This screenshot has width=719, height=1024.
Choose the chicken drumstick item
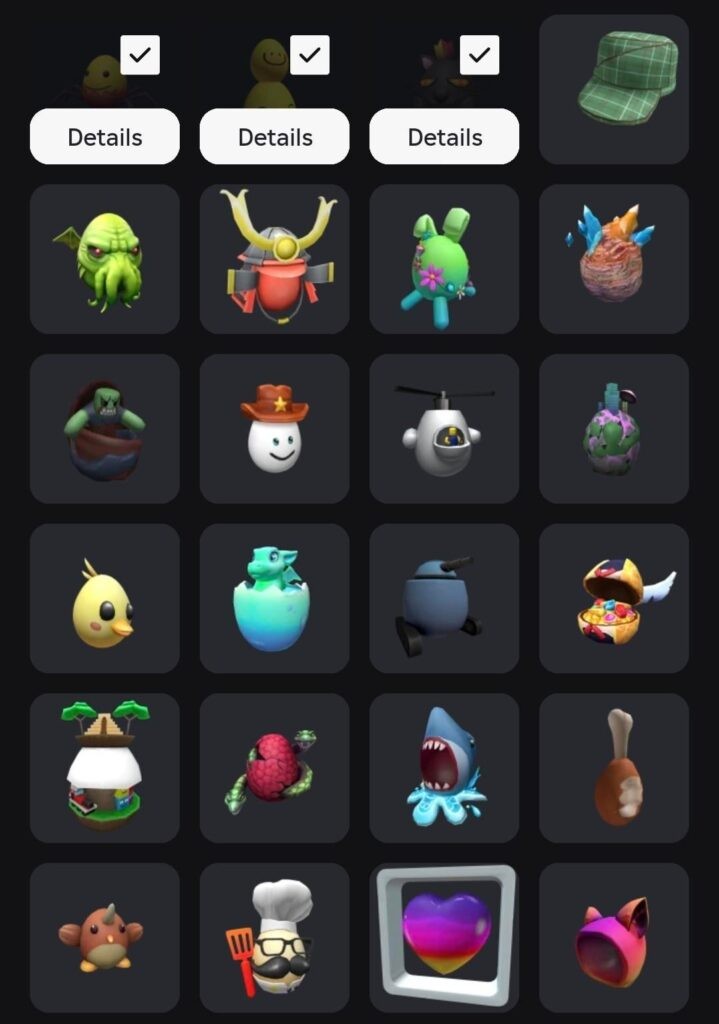tap(614, 769)
